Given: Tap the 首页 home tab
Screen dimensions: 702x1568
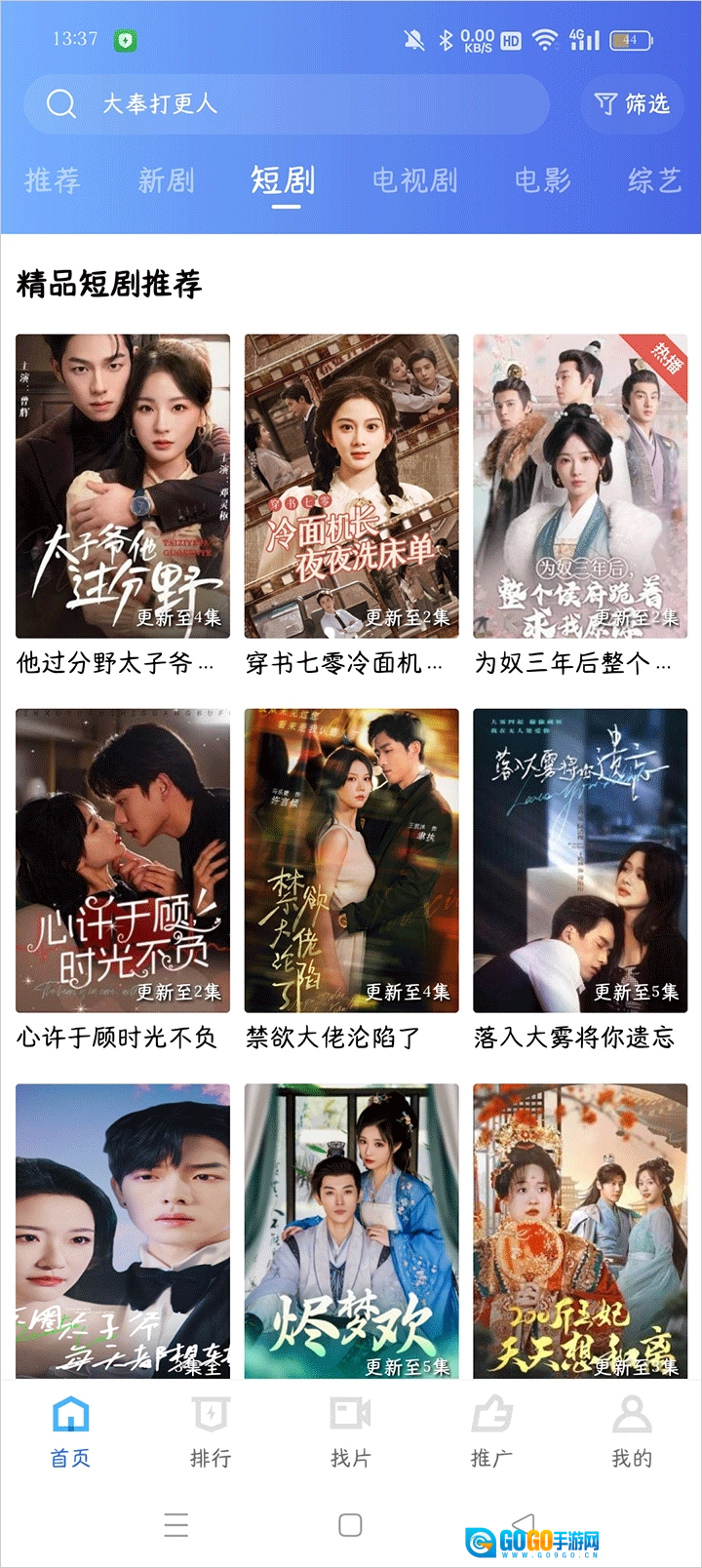Looking at the screenshot, I should (x=70, y=1431).
